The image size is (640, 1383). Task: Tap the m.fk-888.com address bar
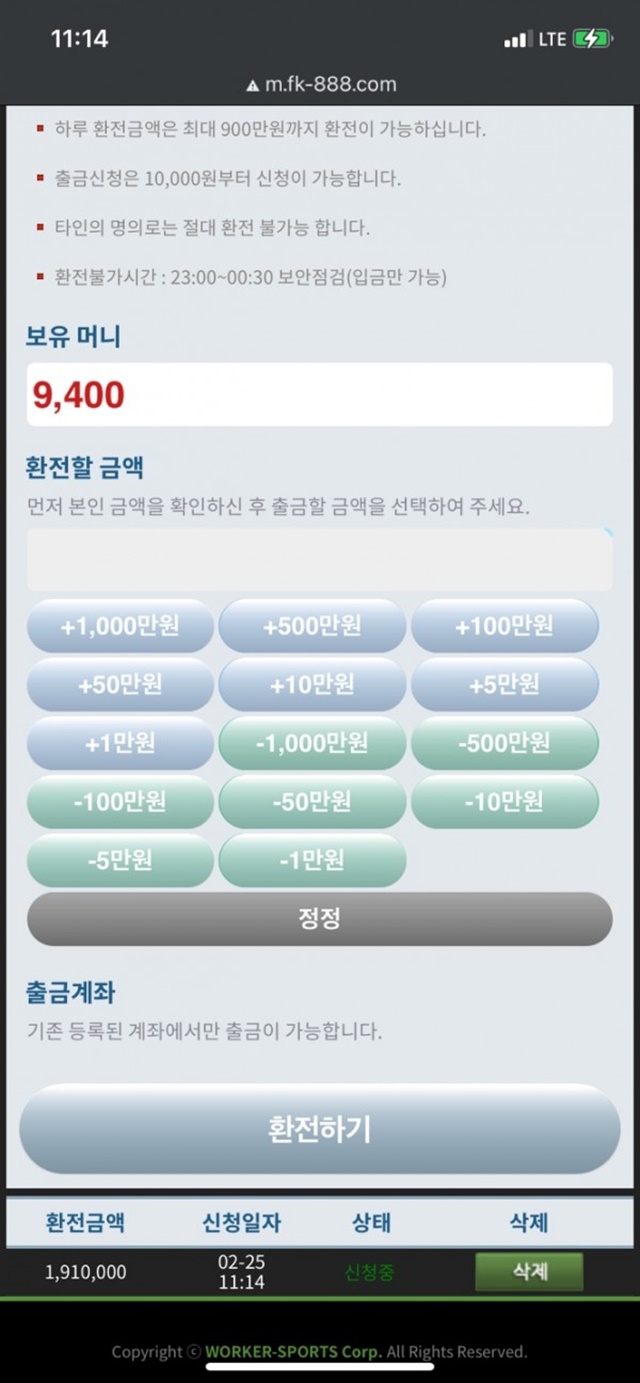click(320, 85)
